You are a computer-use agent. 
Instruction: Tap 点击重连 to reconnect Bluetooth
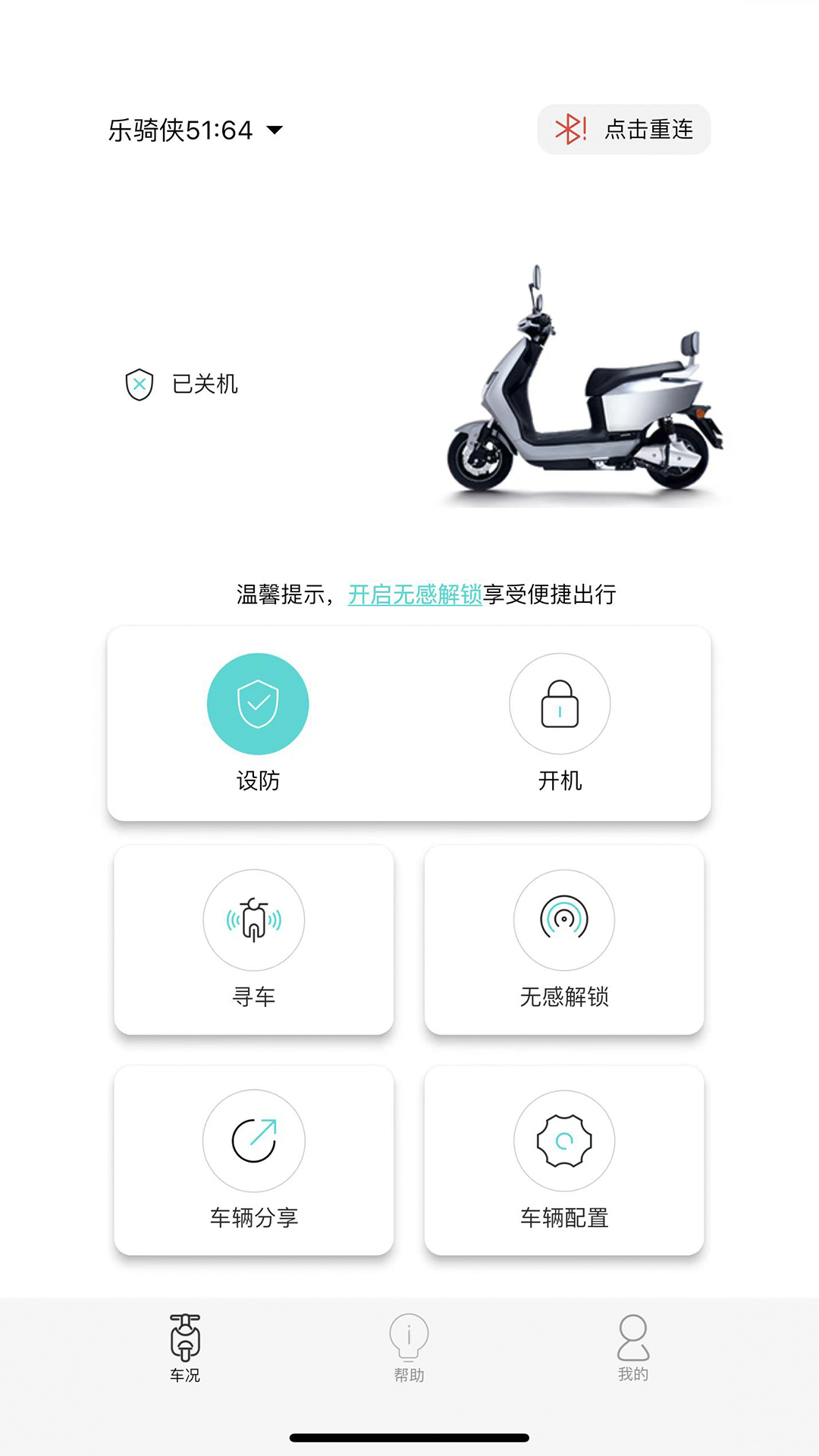click(x=623, y=130)
